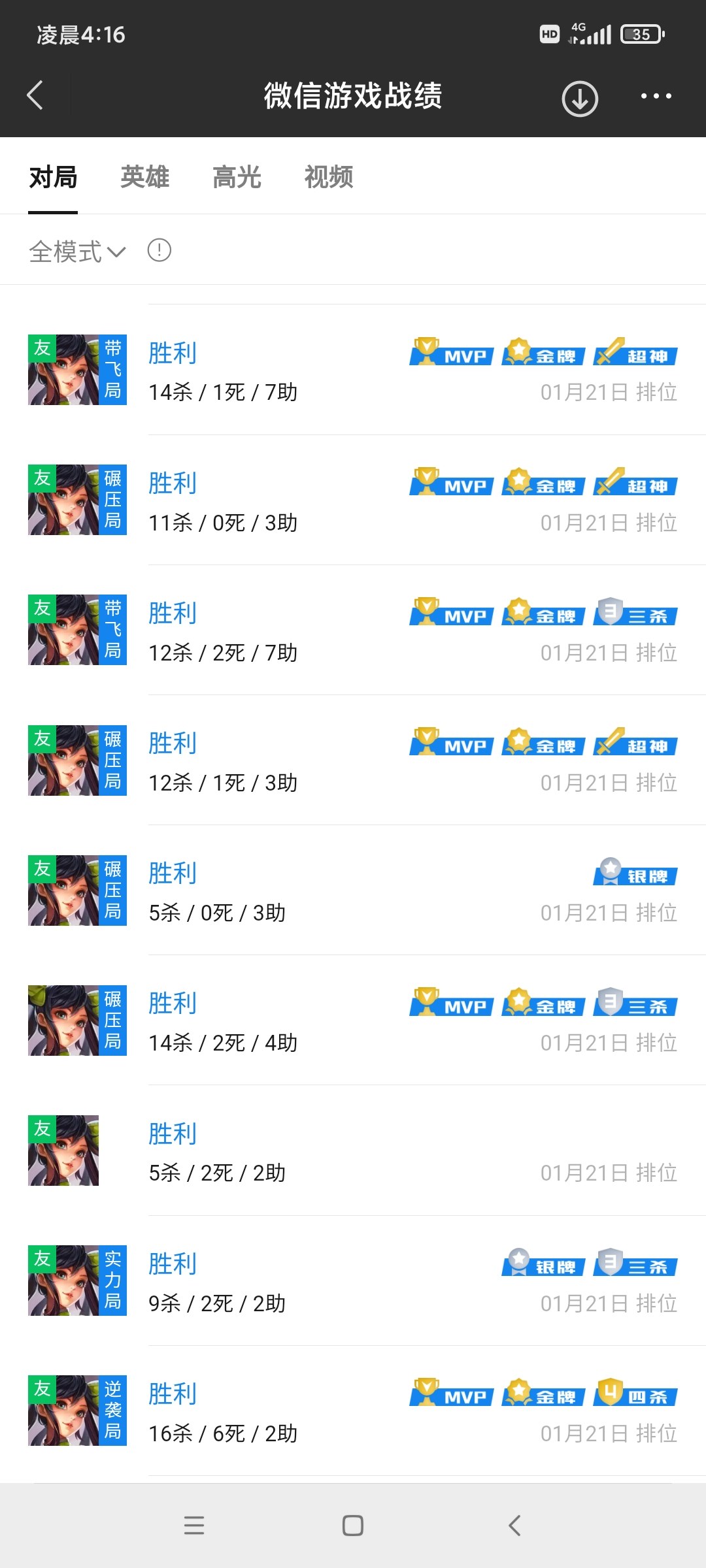
Task: Switch to the 高光 tab
Action: tap(237, 177)
